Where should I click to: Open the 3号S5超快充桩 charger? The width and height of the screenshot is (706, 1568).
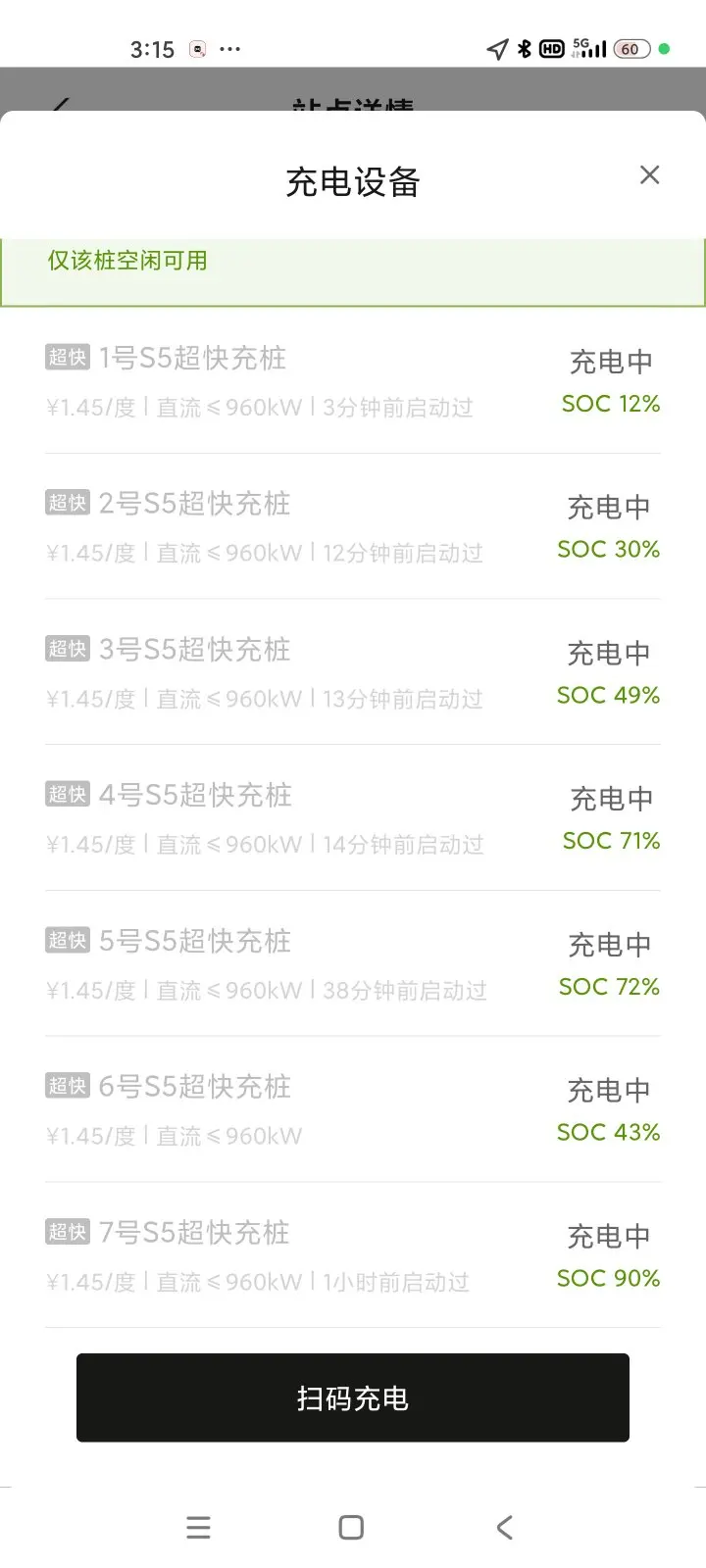pyautogui.click(x=353, y=672)
